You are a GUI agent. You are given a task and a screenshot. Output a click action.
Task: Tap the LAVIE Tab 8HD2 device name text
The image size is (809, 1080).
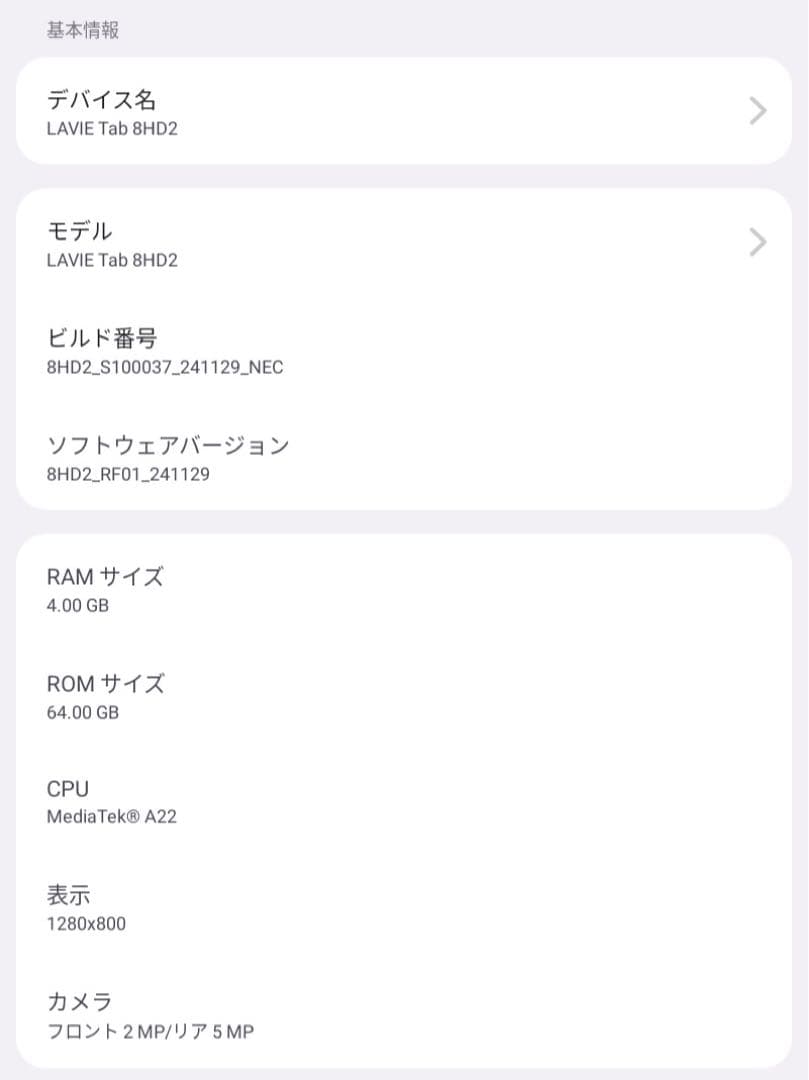point(112,128)
